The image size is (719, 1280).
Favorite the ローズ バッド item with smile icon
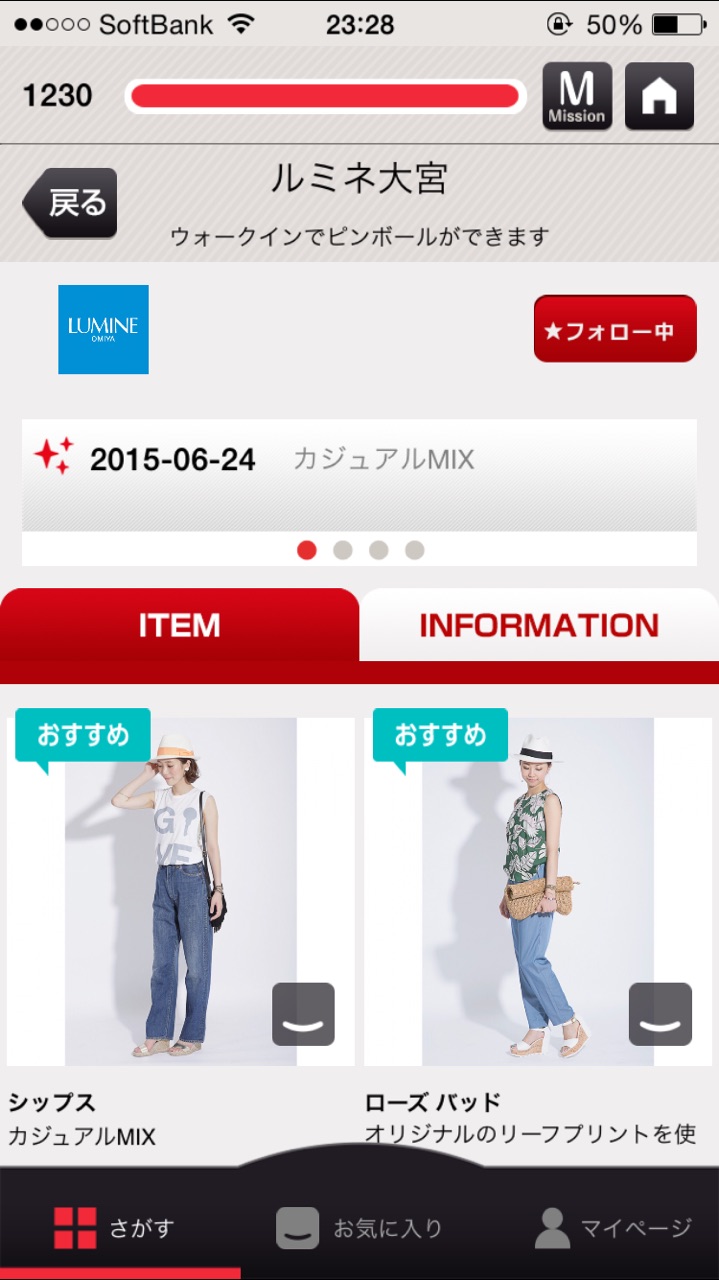[660, 1014]
